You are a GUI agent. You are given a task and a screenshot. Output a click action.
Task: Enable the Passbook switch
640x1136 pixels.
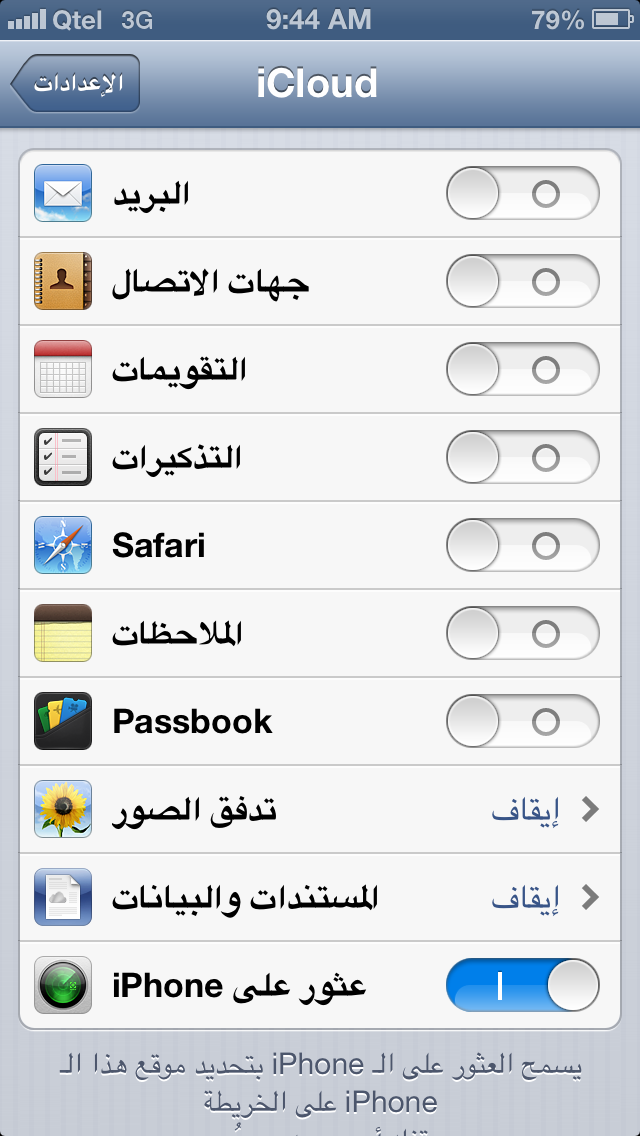click(522, 722)
